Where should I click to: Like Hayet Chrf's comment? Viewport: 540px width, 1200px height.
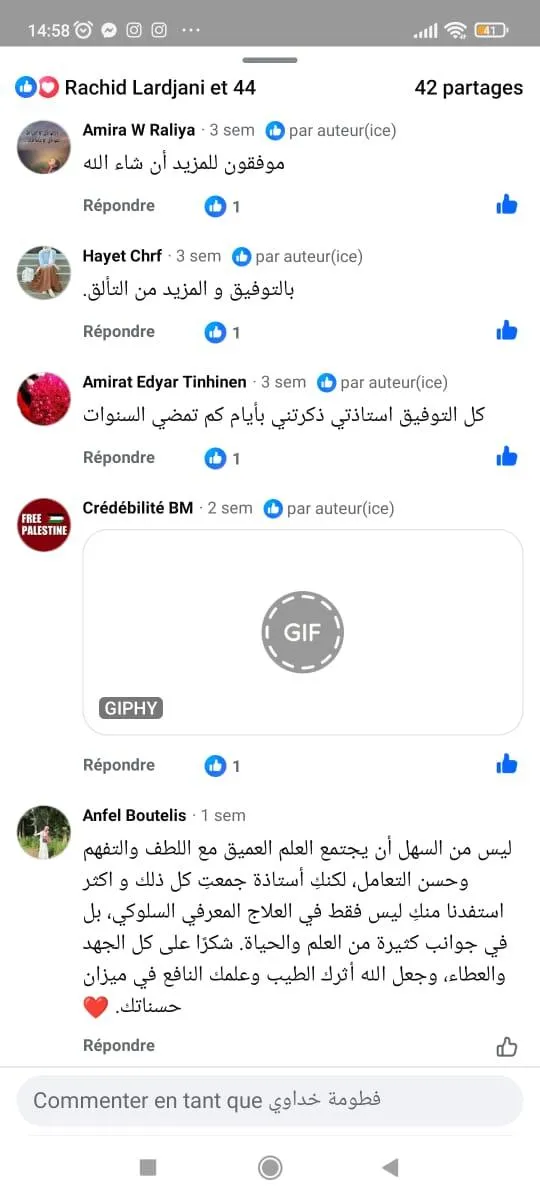tap(507, 331)
